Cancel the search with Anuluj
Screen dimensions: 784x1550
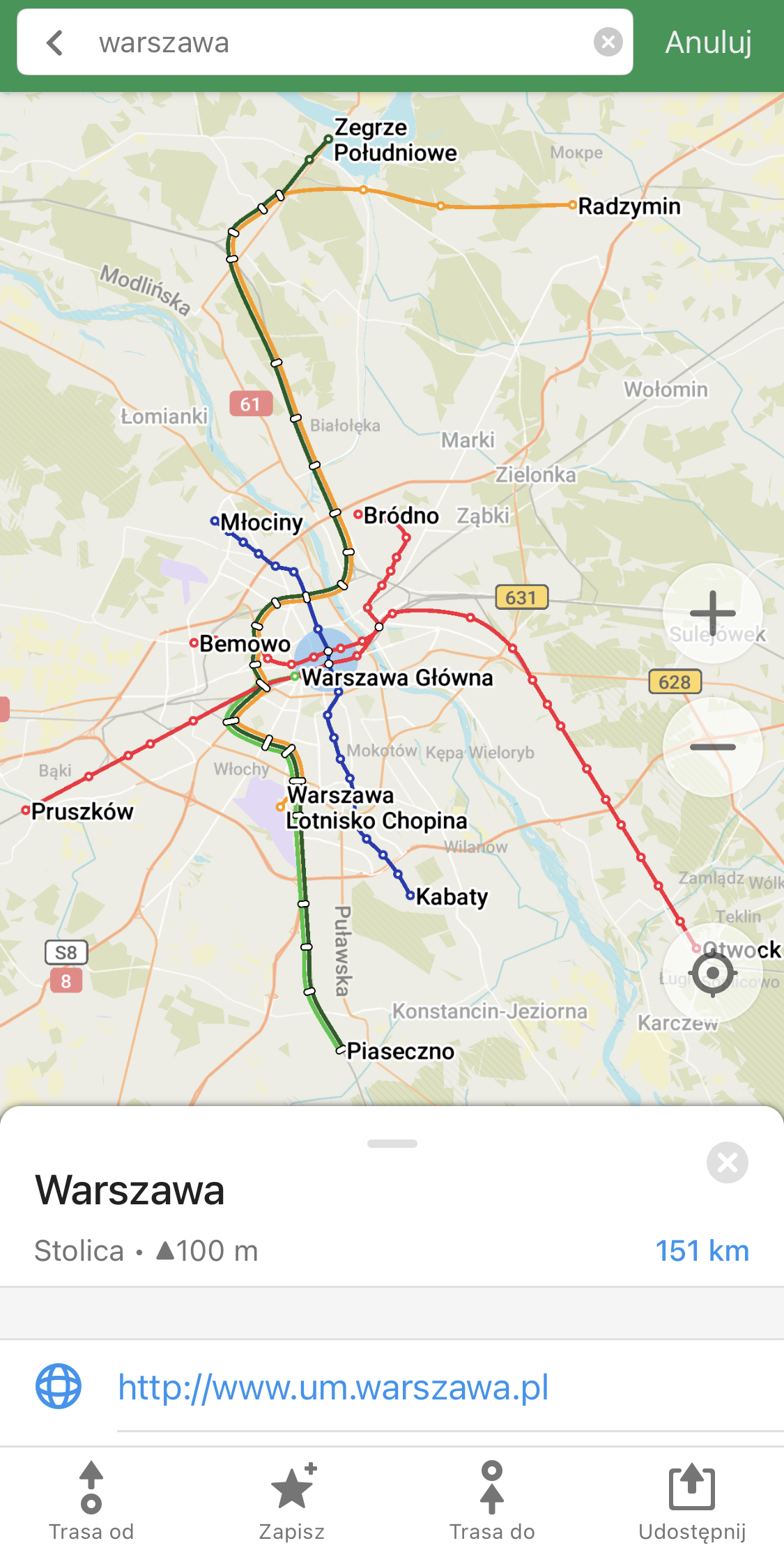click(708, 43)
